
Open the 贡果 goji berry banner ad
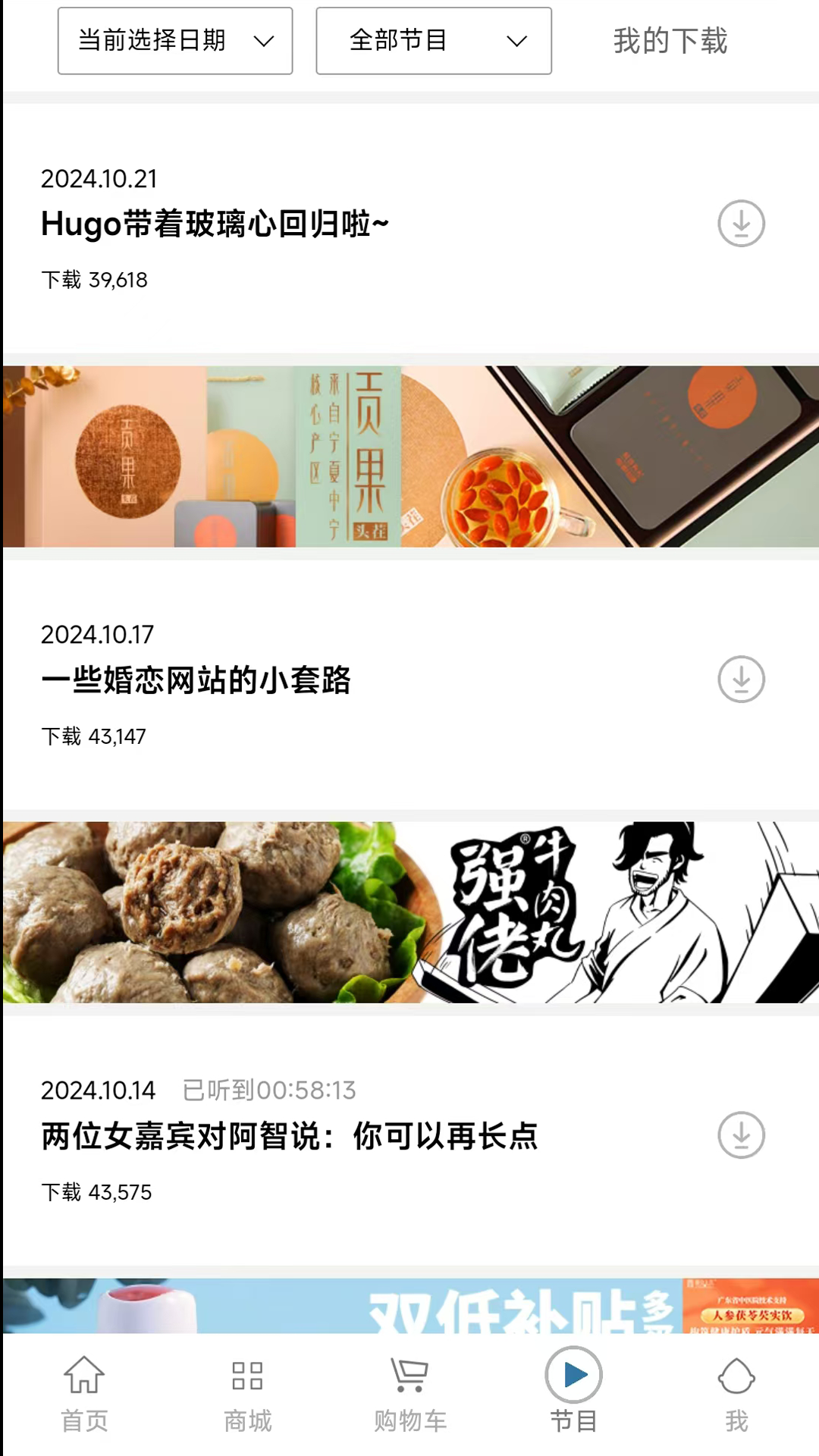tap(409, 453)
